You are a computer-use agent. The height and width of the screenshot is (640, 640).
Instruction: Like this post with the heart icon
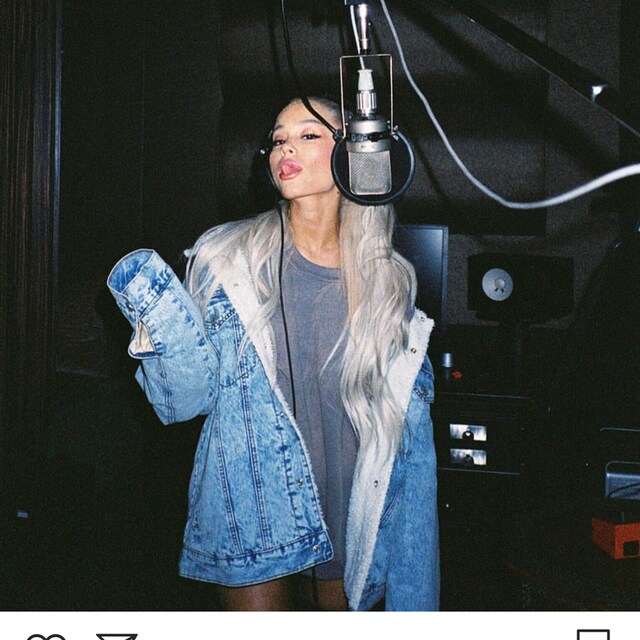click(46, 636)
